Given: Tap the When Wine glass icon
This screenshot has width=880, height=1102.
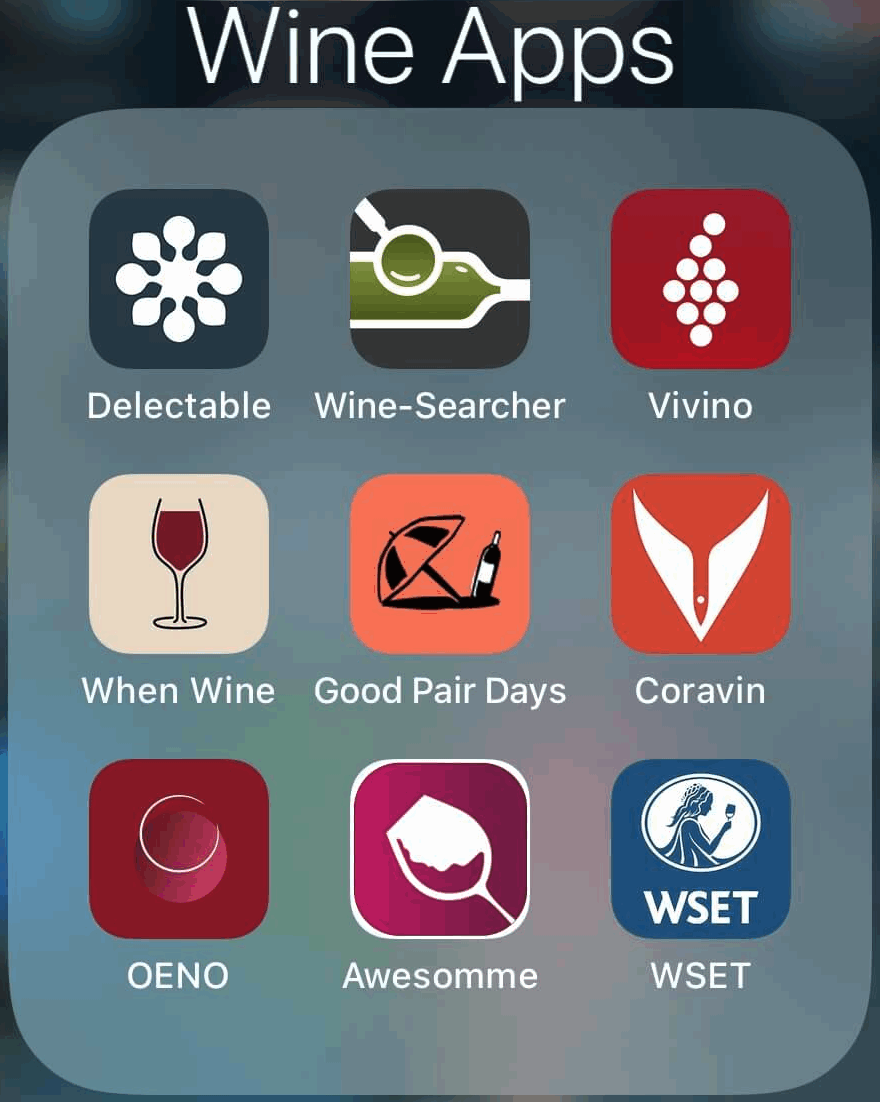Looking at the screenshot, I should [x=179, y=563].
